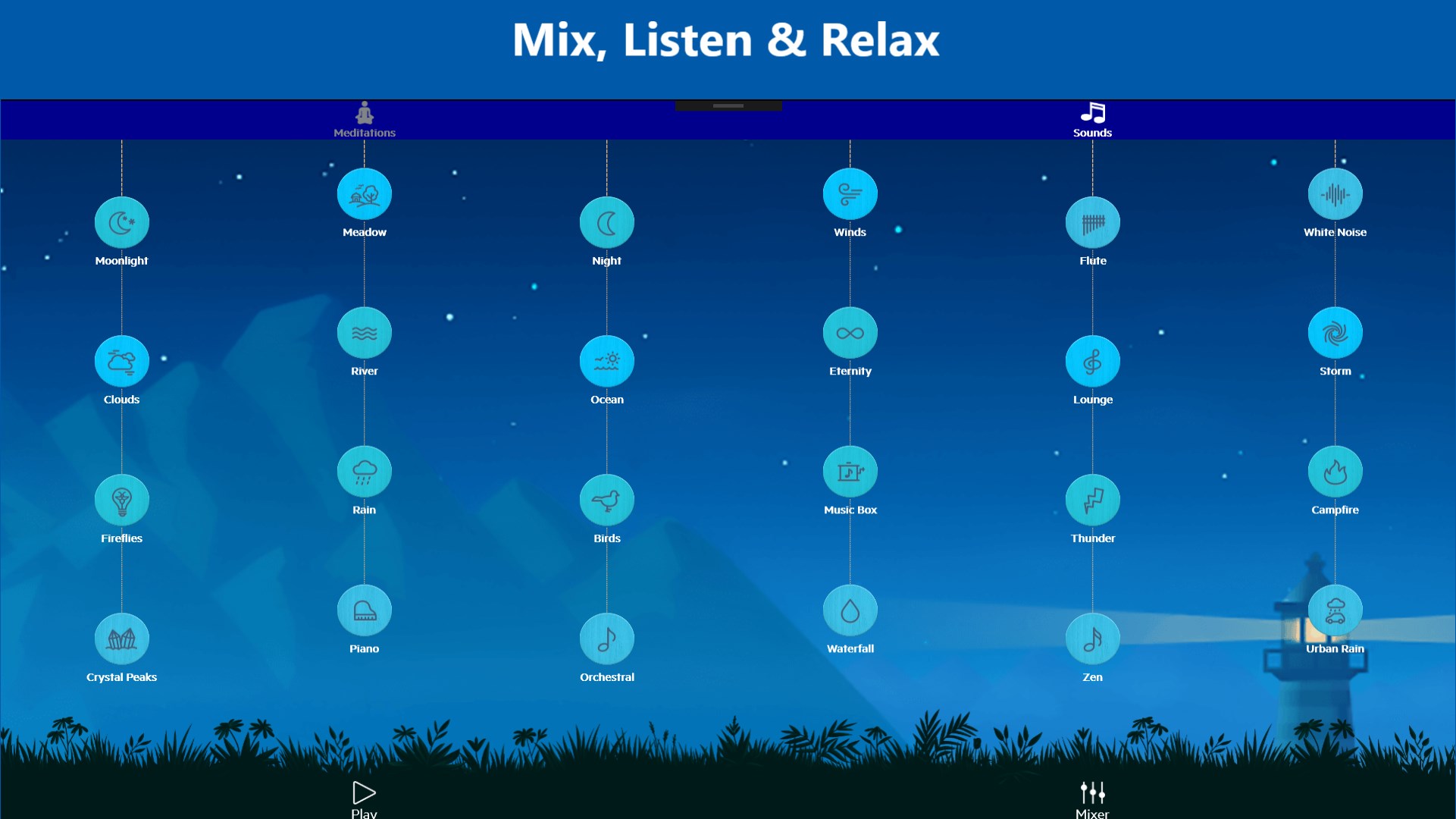This screenshot has height=819, width=1456.
Task: Choose the Night sound
Action: pyautogui.click(x=607, y=223)
